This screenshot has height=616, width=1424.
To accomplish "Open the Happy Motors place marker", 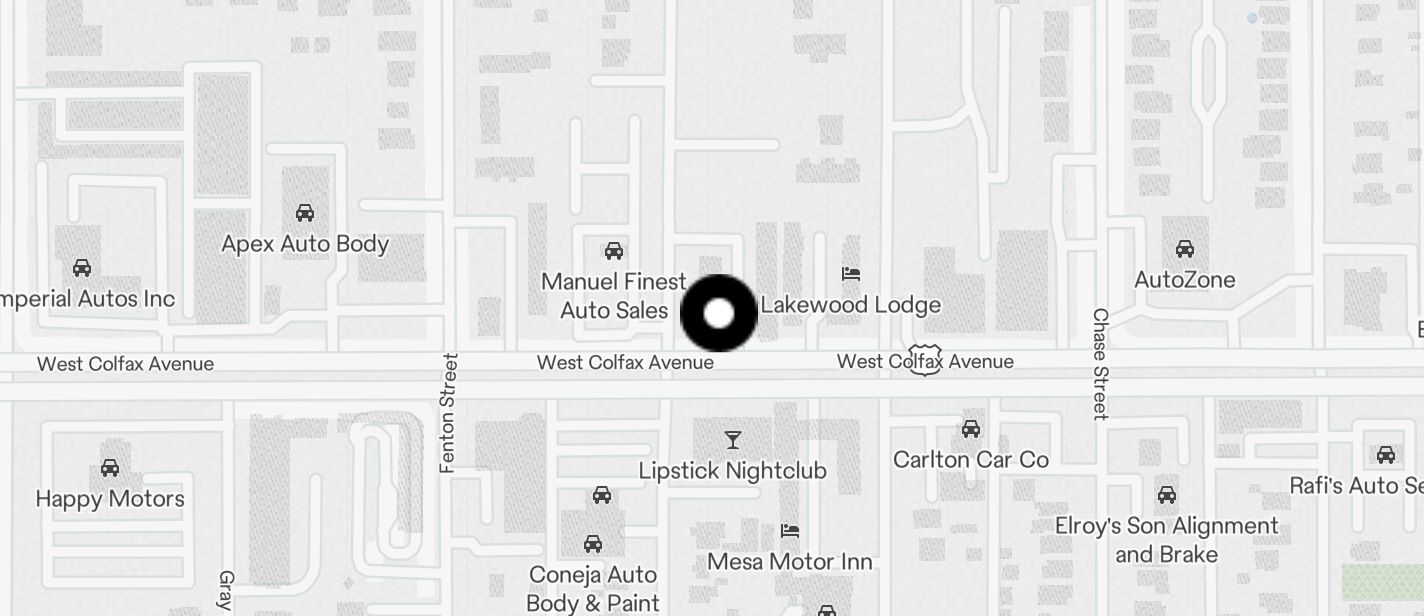I will (110, 469).
